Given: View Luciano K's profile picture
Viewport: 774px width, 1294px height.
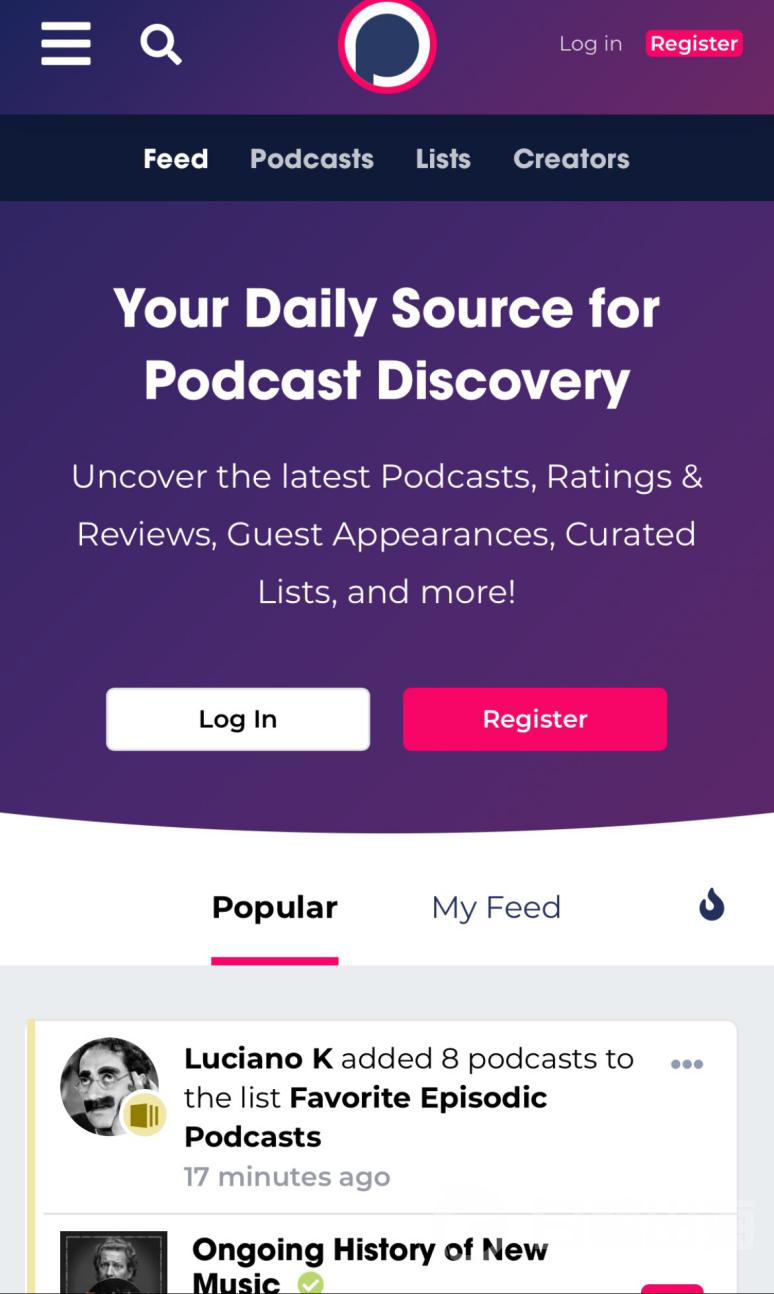Looking at the screenshot, I should pos(109,1086).
